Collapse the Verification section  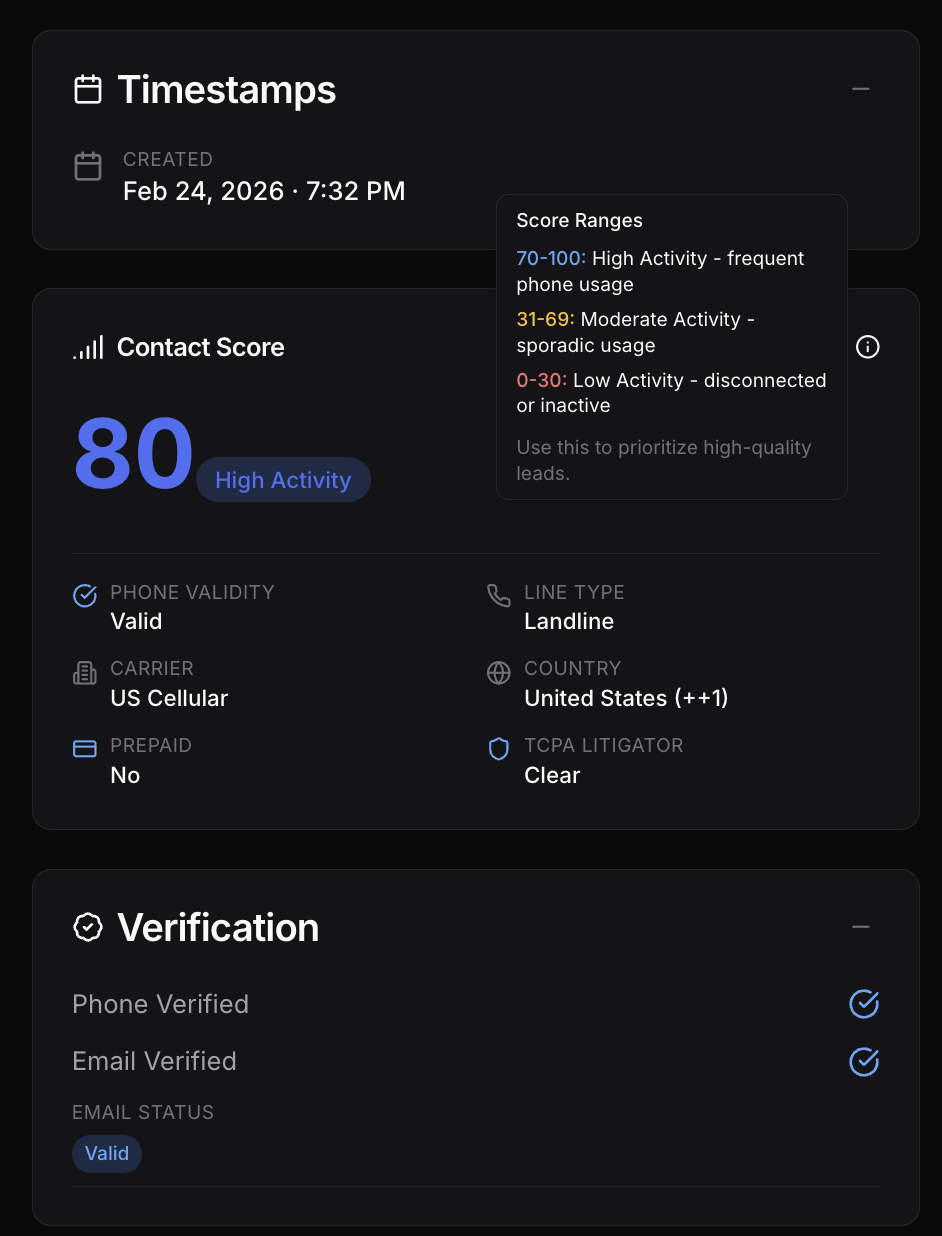(861, 926)
